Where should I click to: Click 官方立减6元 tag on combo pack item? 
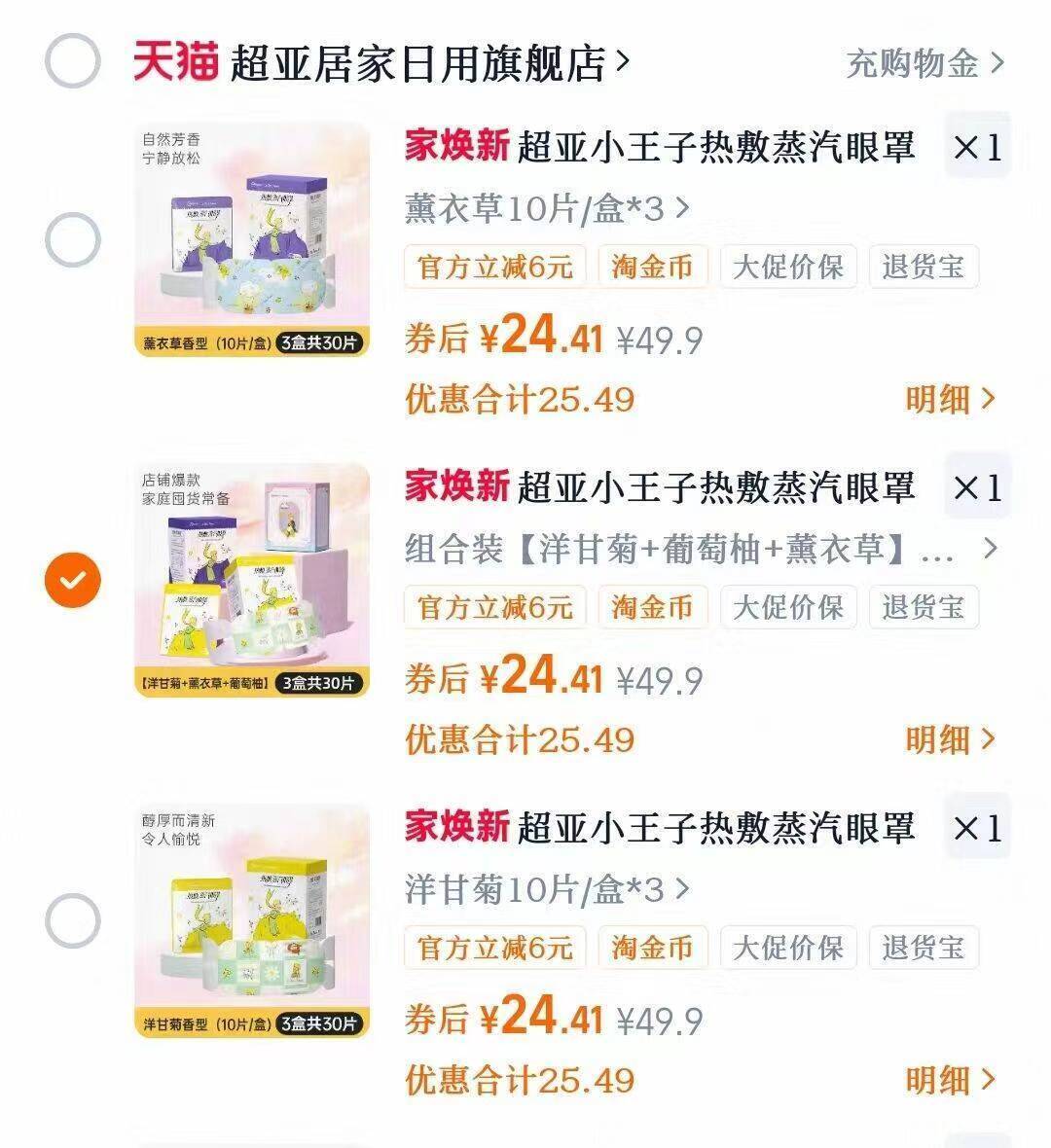point(494,607)
